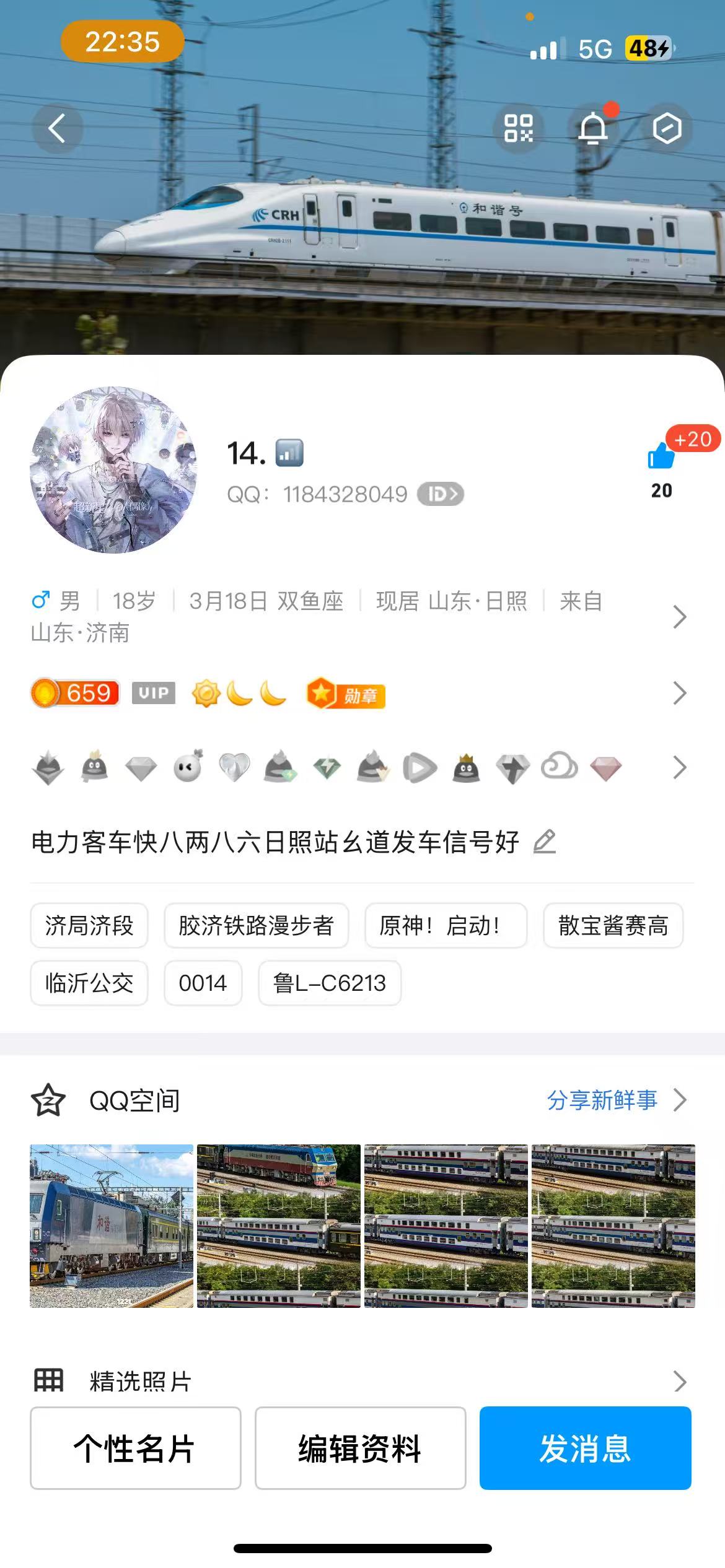Like the profile with the thumbs-up
The width and height of the screenshot is (725, 1568).
coord(661,456)
